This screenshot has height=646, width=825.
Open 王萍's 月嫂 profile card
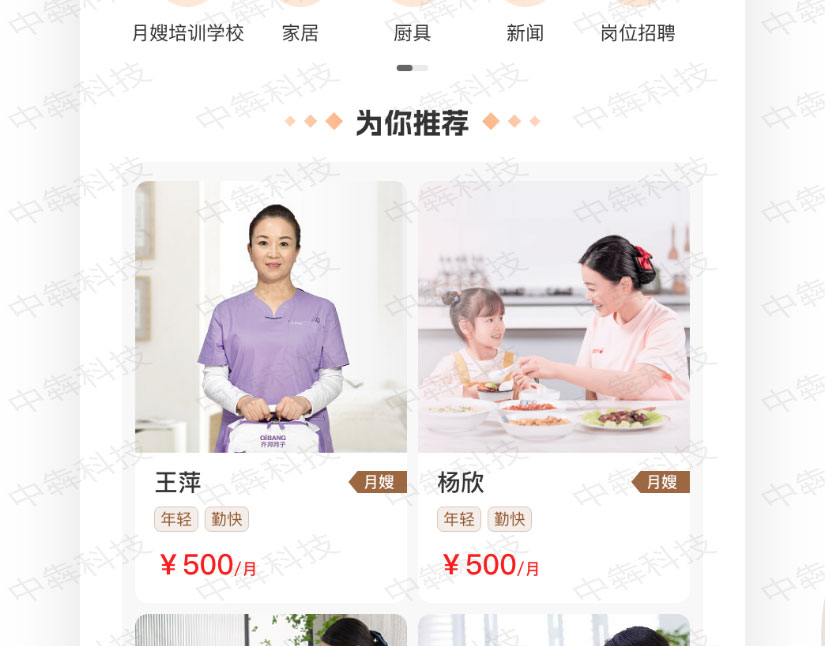click(271, 390)
